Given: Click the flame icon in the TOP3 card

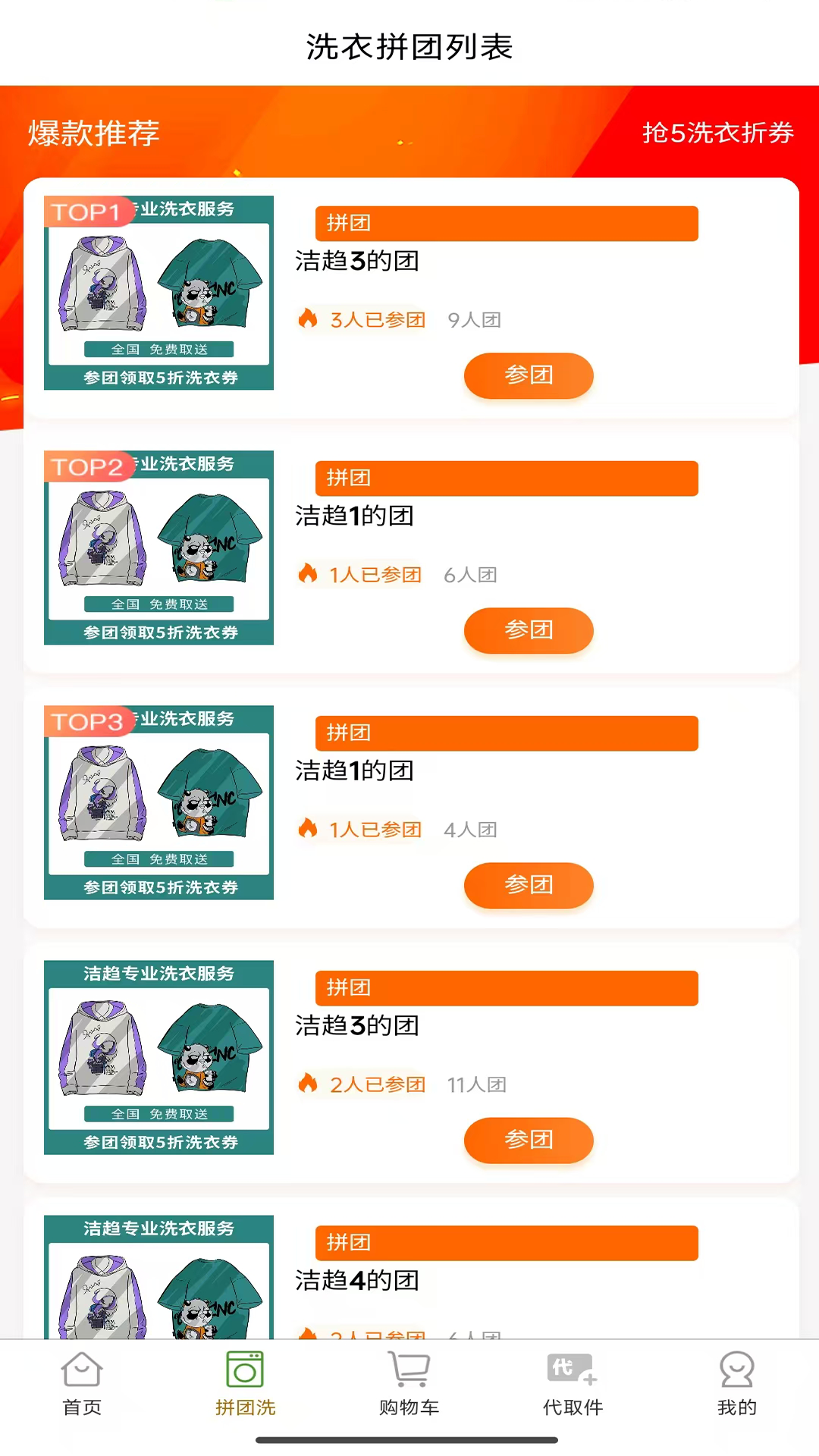Looking at the screenshot, I should pyautogui.click(x=308, y=830).
